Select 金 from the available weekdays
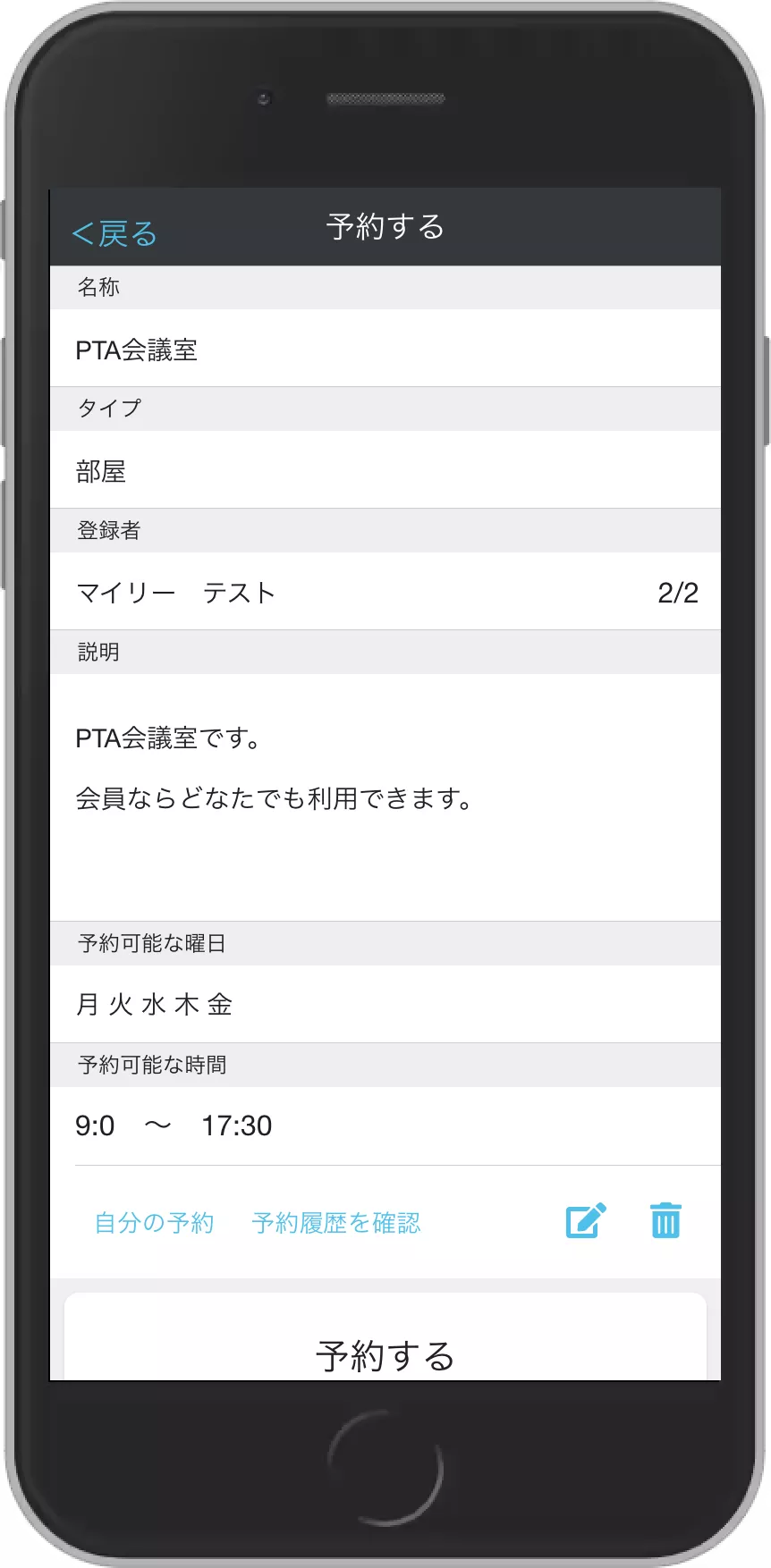771x1568 pixels. point(222,1004)
